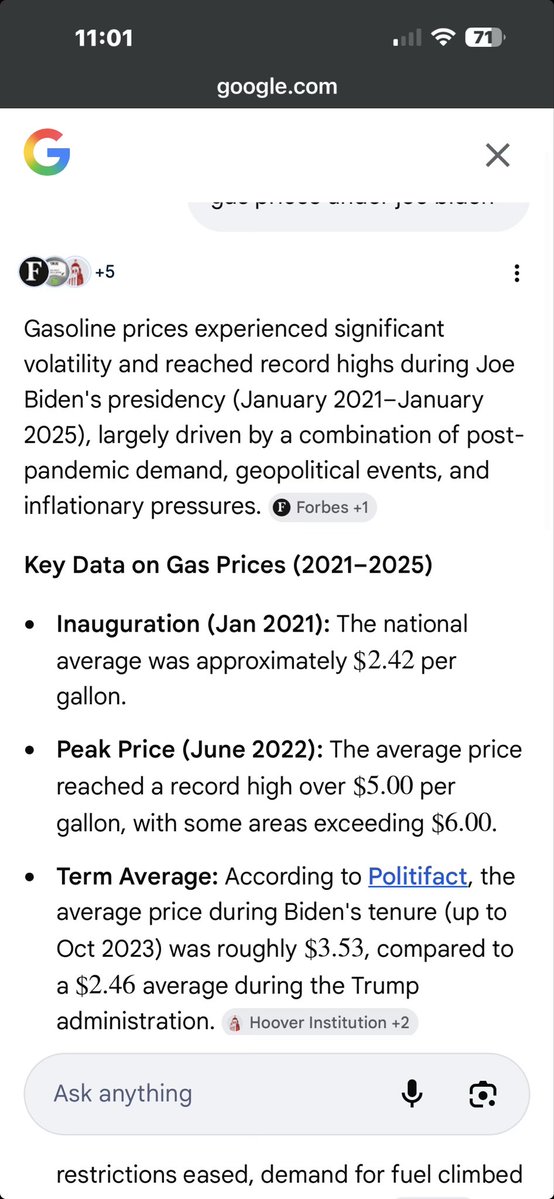The image size is (554, 1199).
Task: Open the three-dot options menu
Action: coord(517,273)
